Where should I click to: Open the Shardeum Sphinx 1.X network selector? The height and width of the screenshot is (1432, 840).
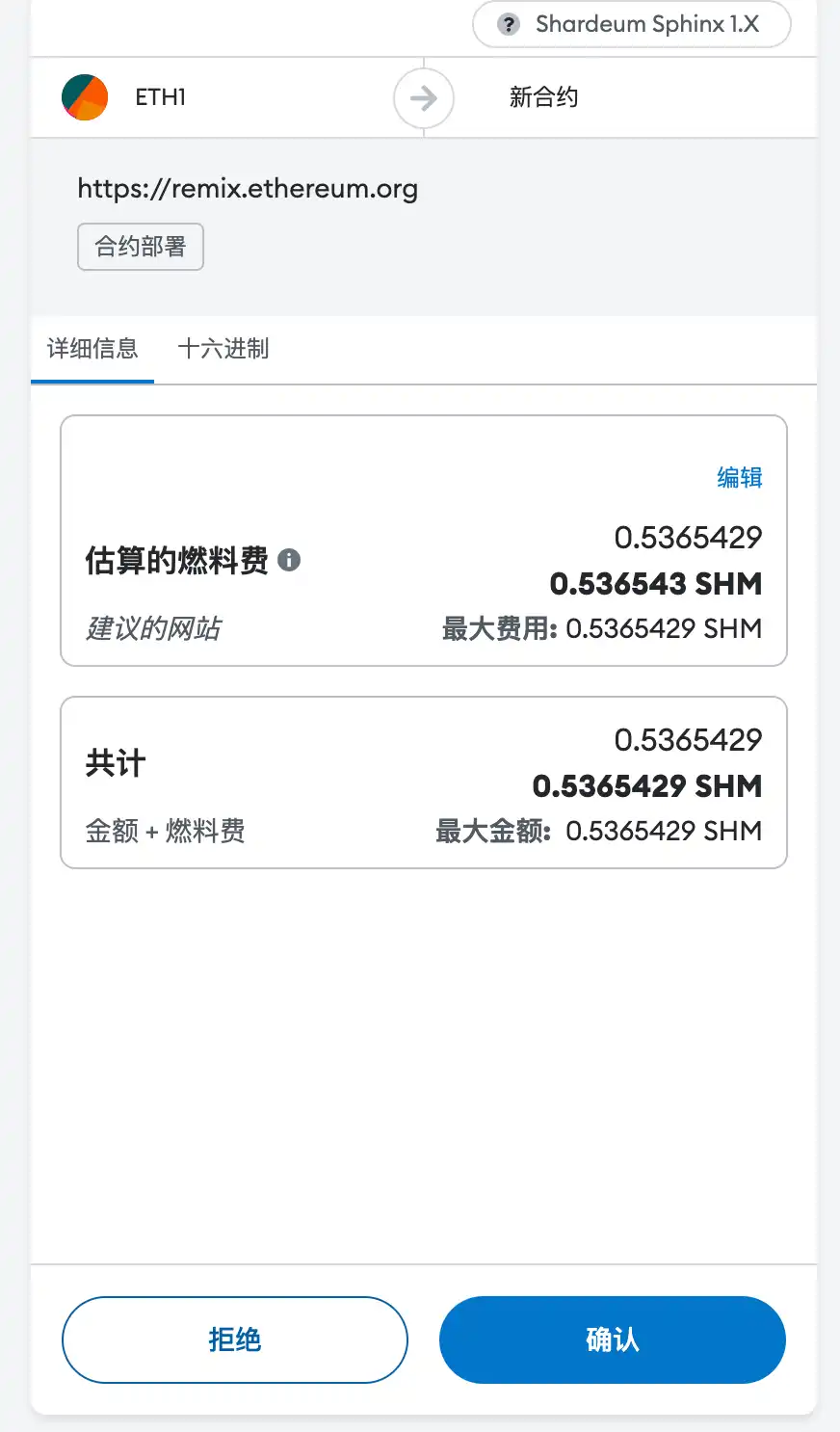(x=632, y=25)
